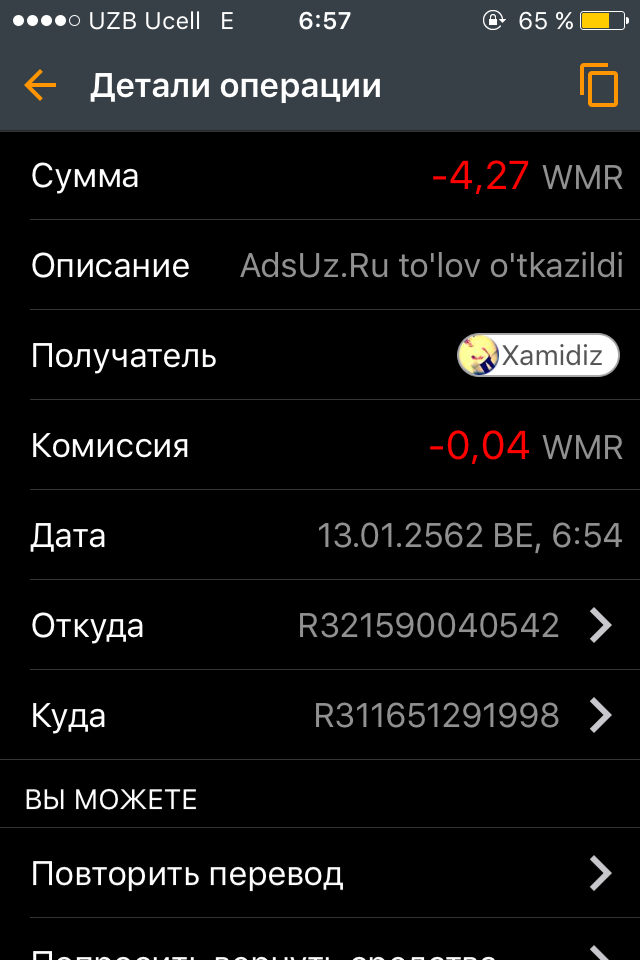Viewport: 640px width, 960px height.
Task: Go back using the orange arrow
Action: 40,86
